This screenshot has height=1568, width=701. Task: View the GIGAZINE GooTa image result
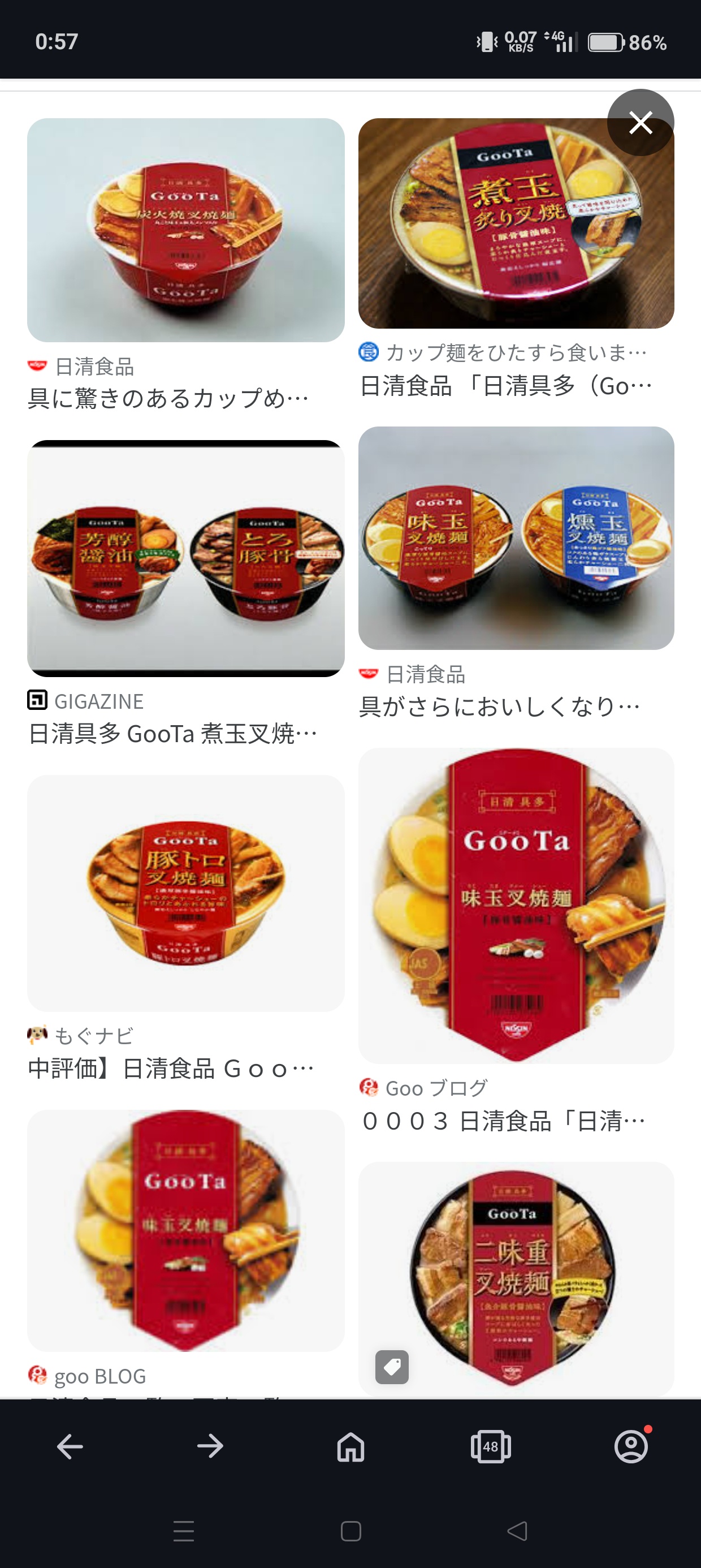click(x=185, y=558)
